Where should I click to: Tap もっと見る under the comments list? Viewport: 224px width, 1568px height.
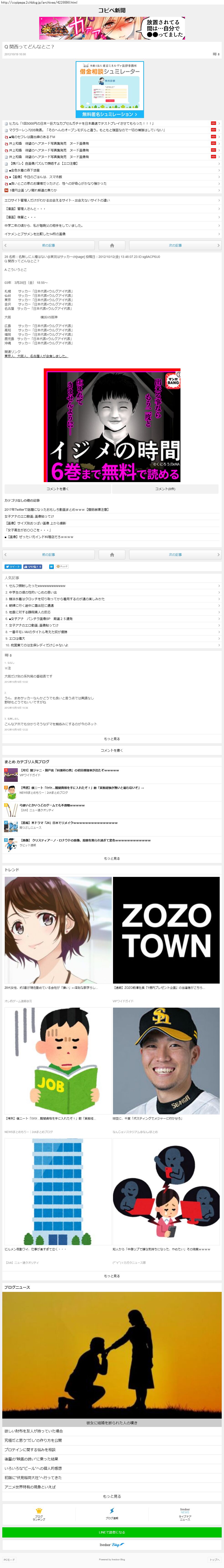coord(112,739)
